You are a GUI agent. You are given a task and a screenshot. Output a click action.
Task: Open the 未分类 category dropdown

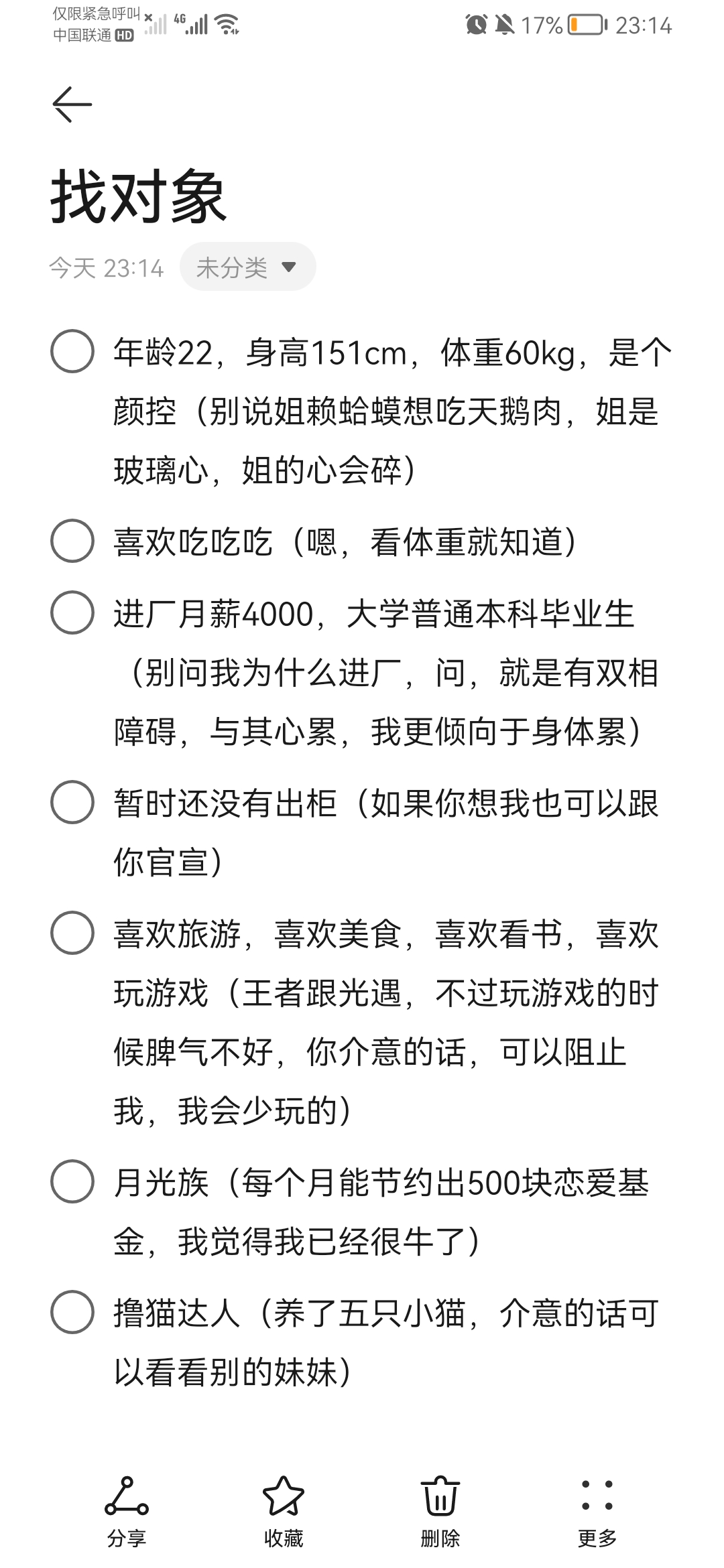[247, 267]
